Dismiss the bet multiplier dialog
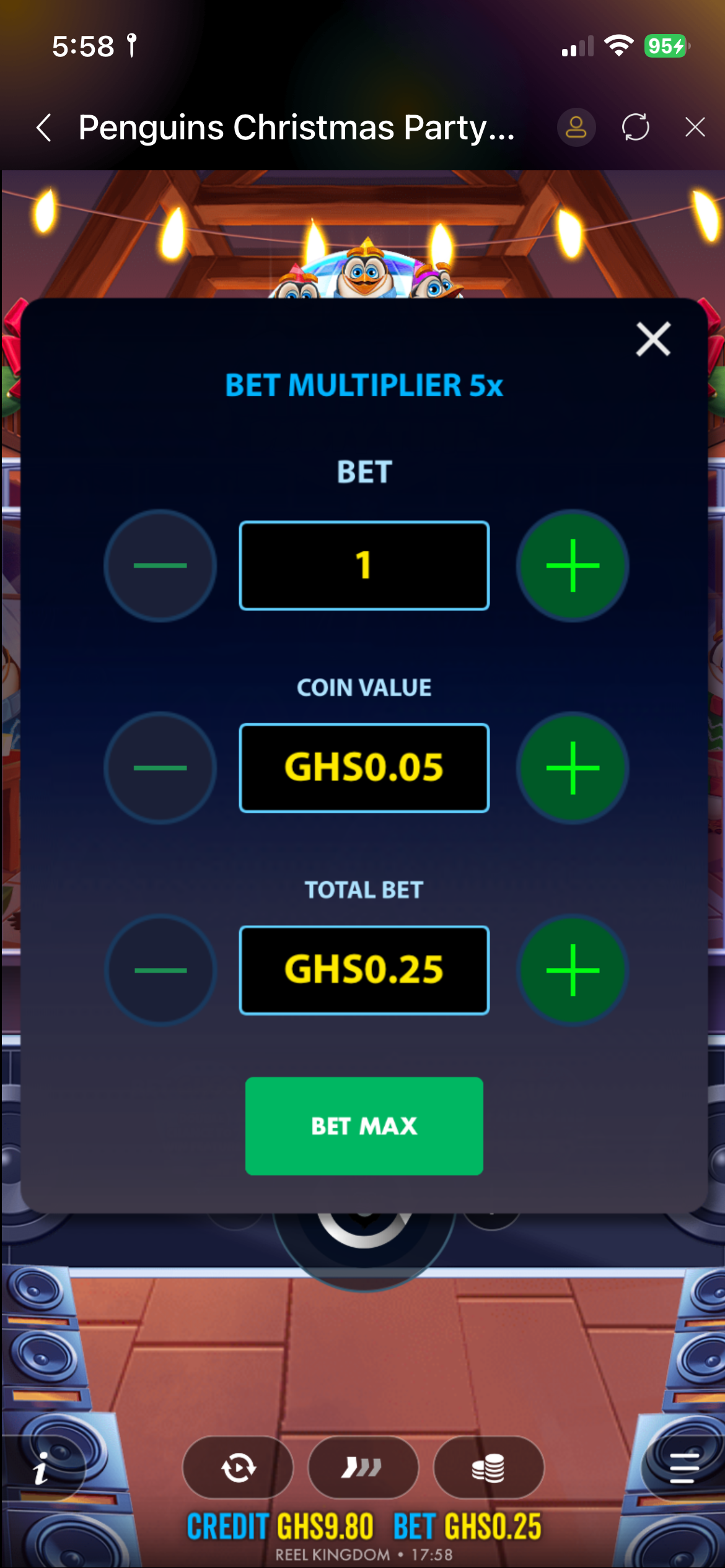Screen dimensions: 725x1568 [x=653, y=339]
